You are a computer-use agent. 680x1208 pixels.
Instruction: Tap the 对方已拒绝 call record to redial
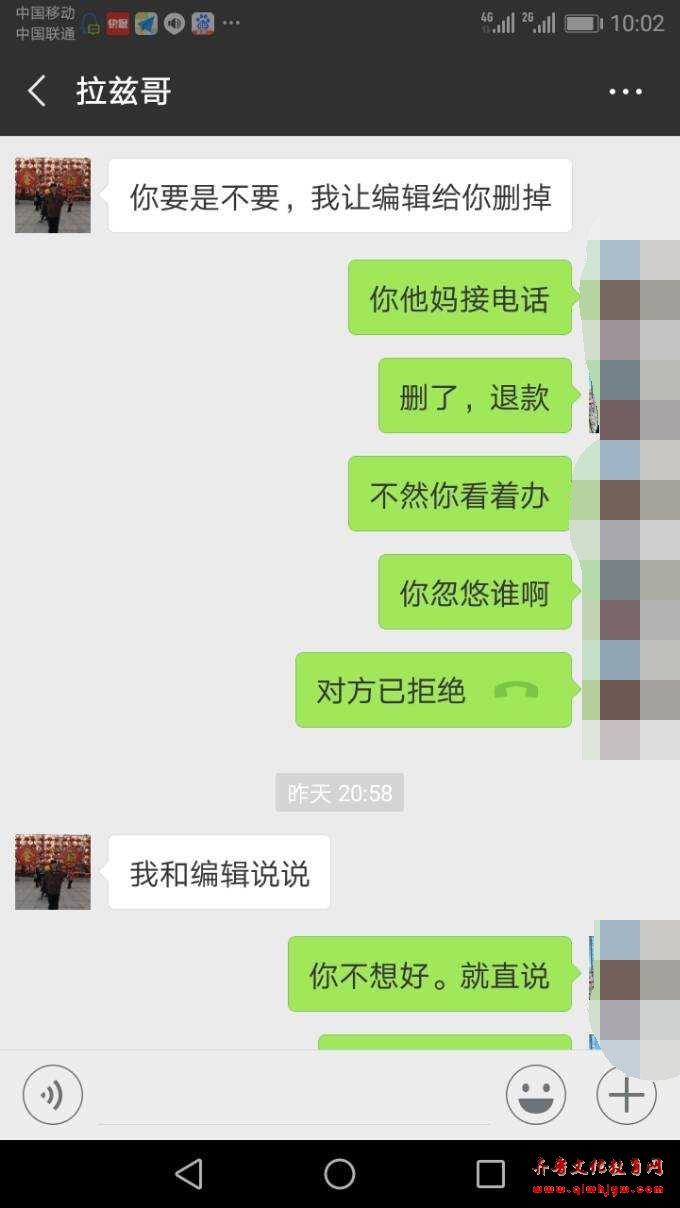(x=433, y=690)
